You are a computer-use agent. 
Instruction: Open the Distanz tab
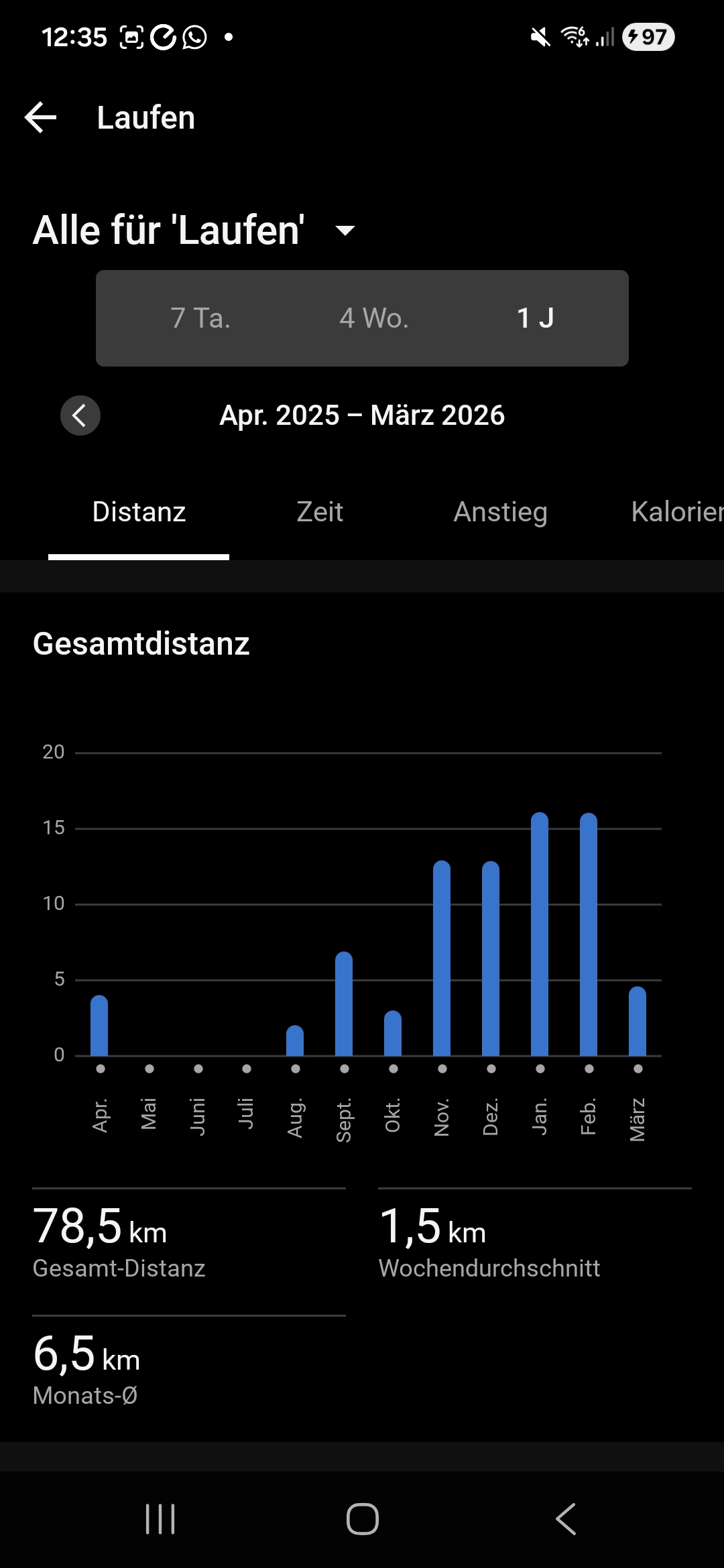point(139,512)
